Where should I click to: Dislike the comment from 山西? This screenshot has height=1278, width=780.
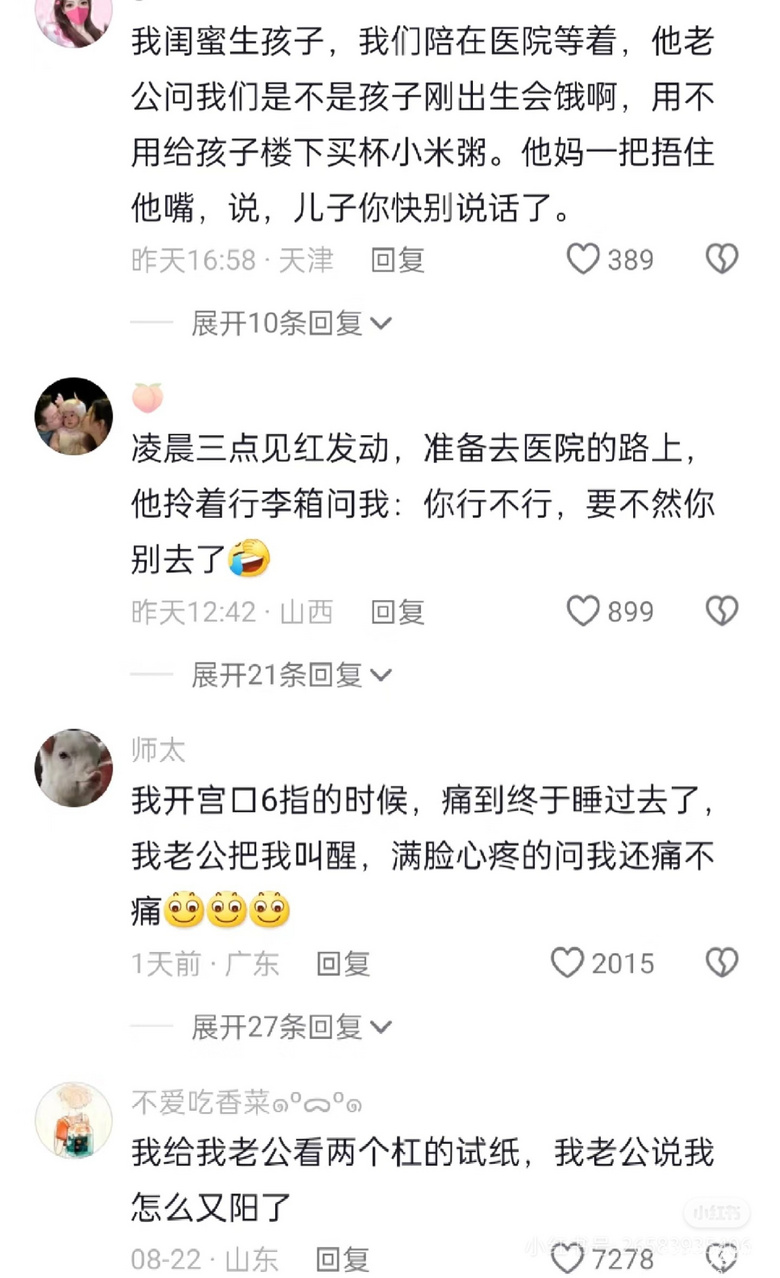[x=722, y=611]
